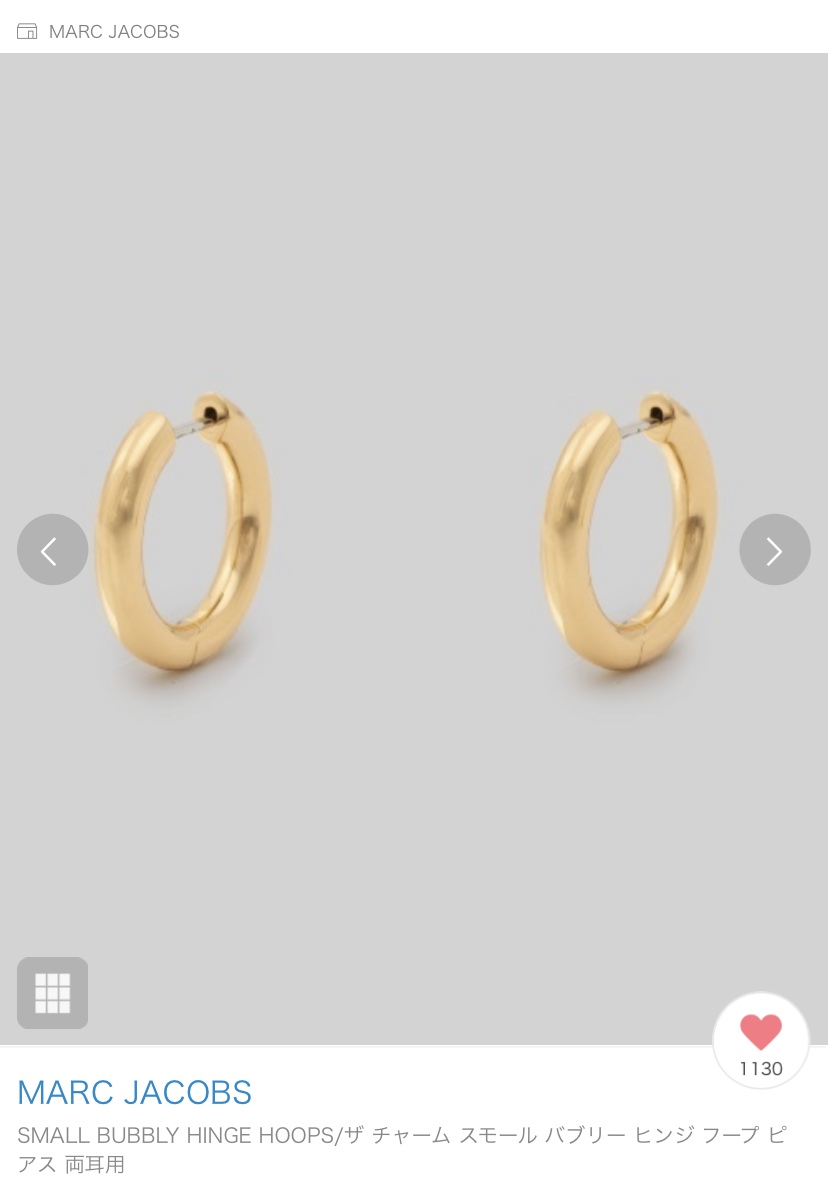Enlarge the gold hoop earrings photo
This screenshot has width=828, height=1179.
coord(414,540)
